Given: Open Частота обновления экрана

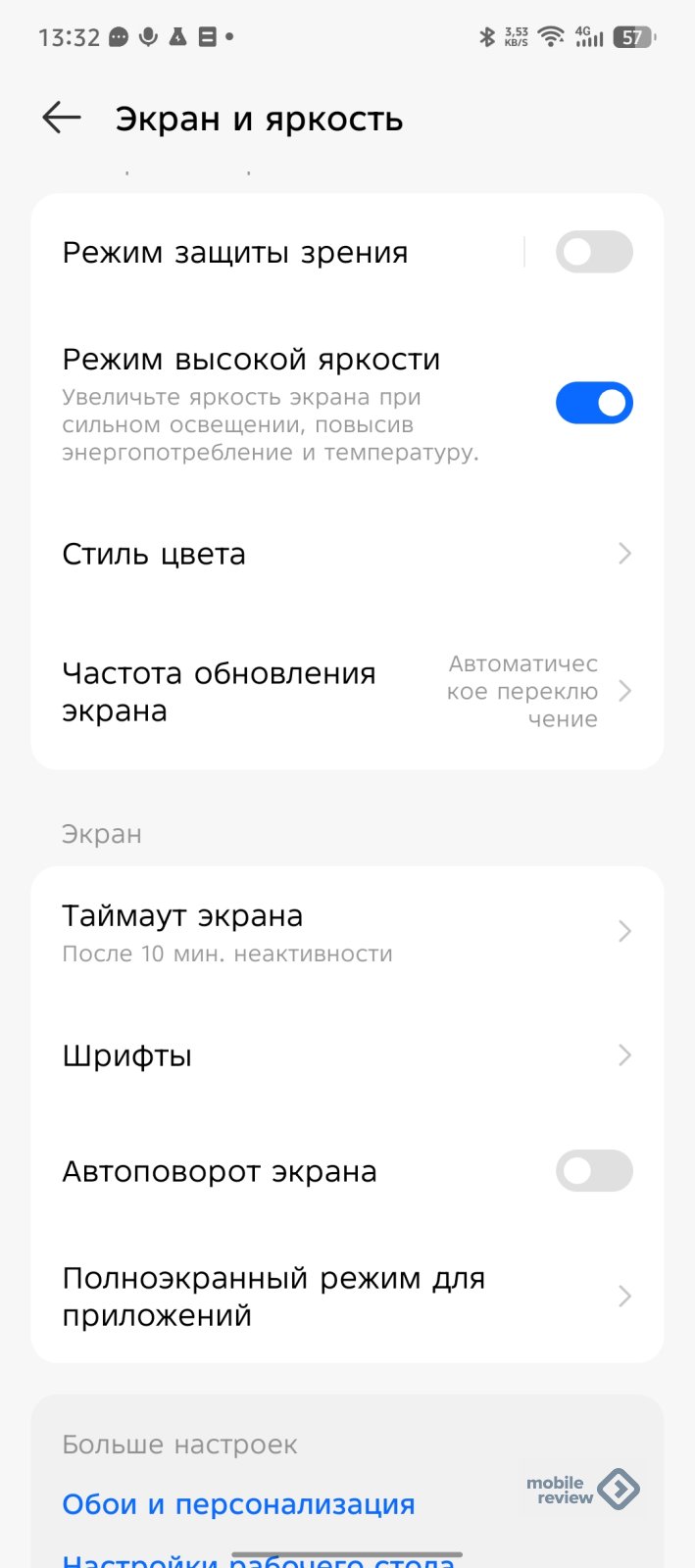Looking at the screenshot, I should (x=347, y=691).
